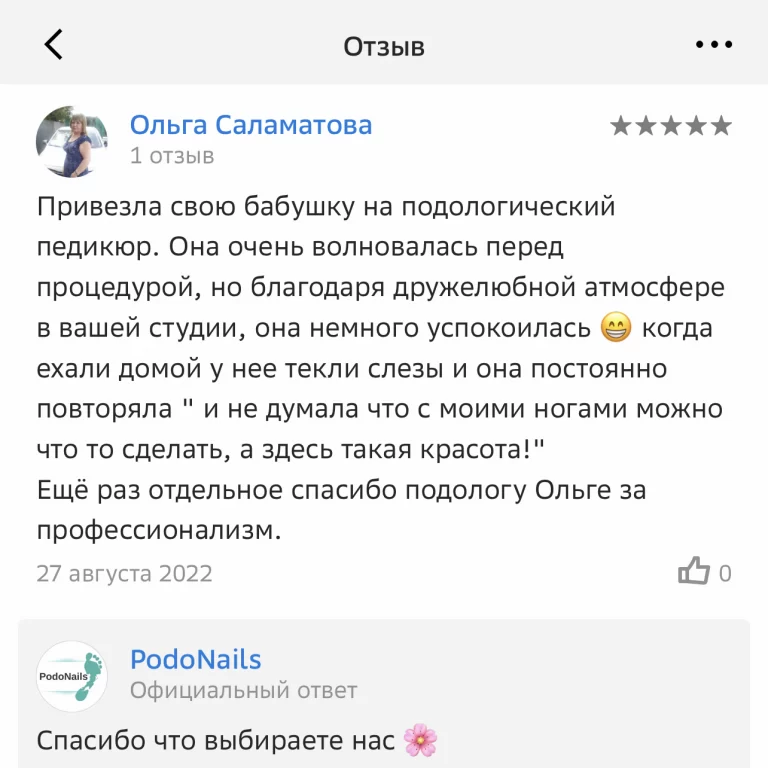Screen dimensions: 768x768
Task: Open the PodoNails organization name
Action: click(x=196, y=660)
